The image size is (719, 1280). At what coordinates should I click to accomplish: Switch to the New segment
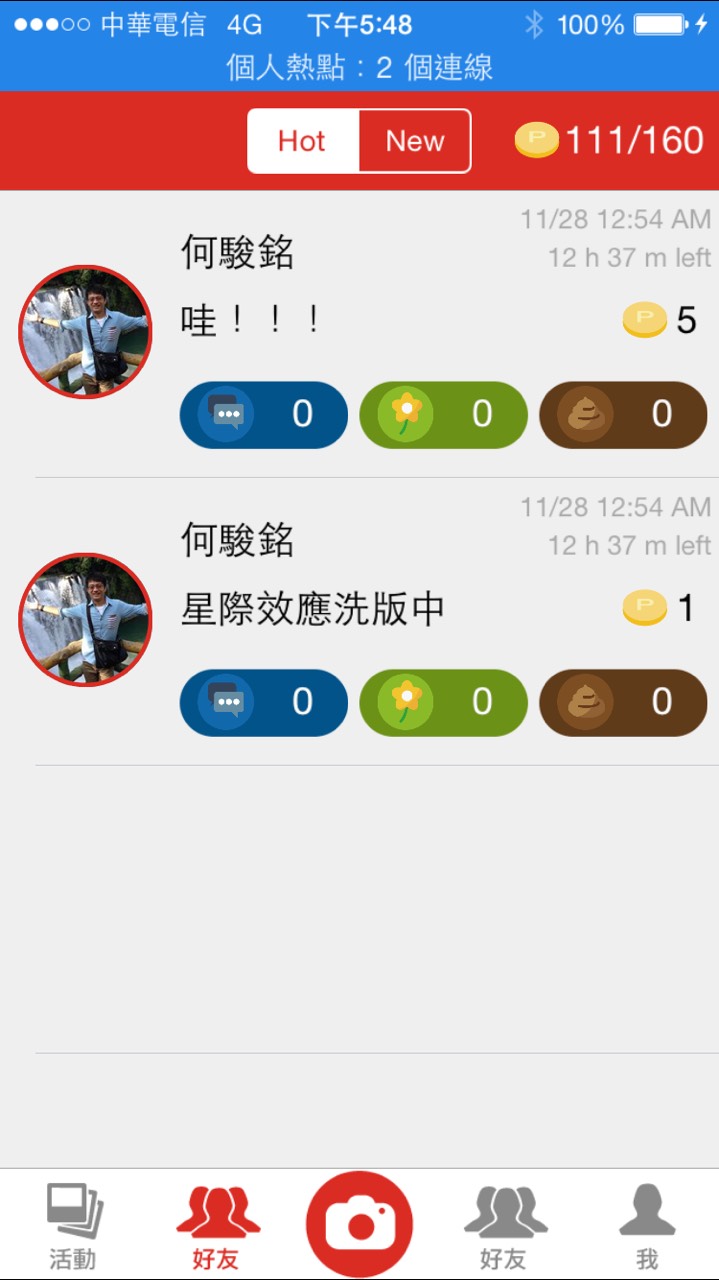(x=414, y=141)
